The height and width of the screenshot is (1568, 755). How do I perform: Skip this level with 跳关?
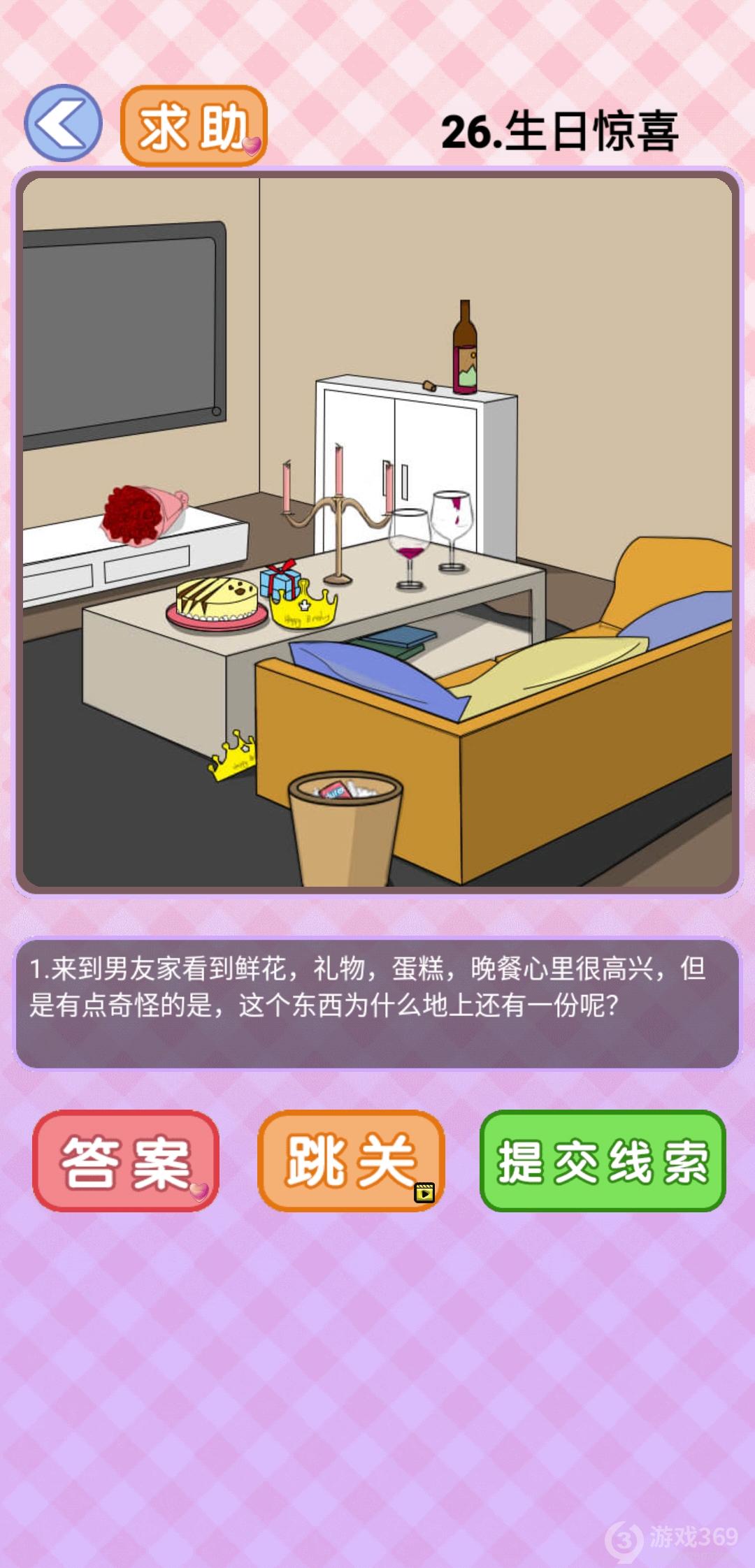[351, 1161]
